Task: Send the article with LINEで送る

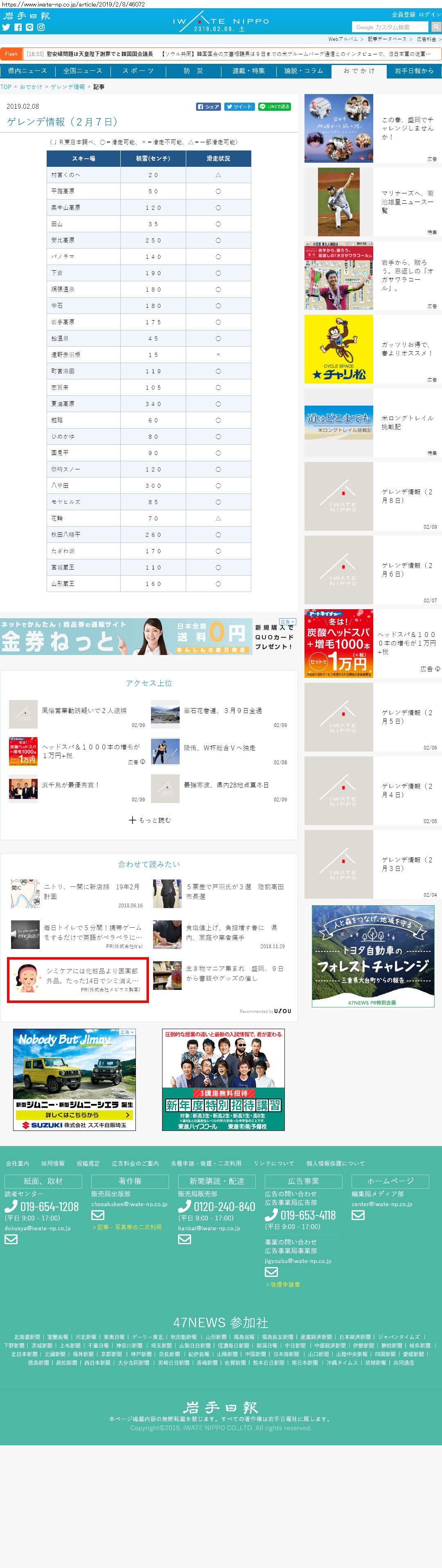Action: point(274,107)
